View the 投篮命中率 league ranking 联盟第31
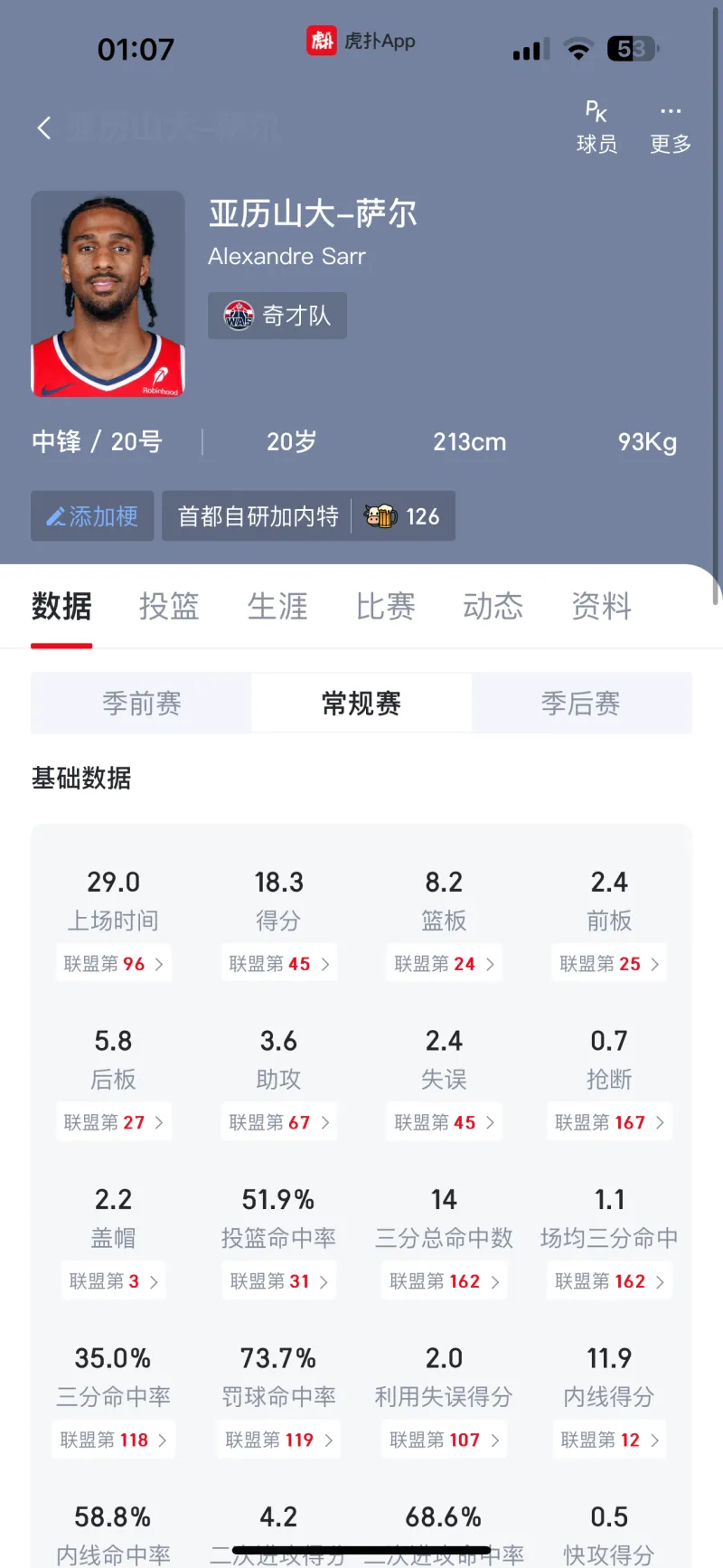The image size is (723, 1568). (278, 1281)
